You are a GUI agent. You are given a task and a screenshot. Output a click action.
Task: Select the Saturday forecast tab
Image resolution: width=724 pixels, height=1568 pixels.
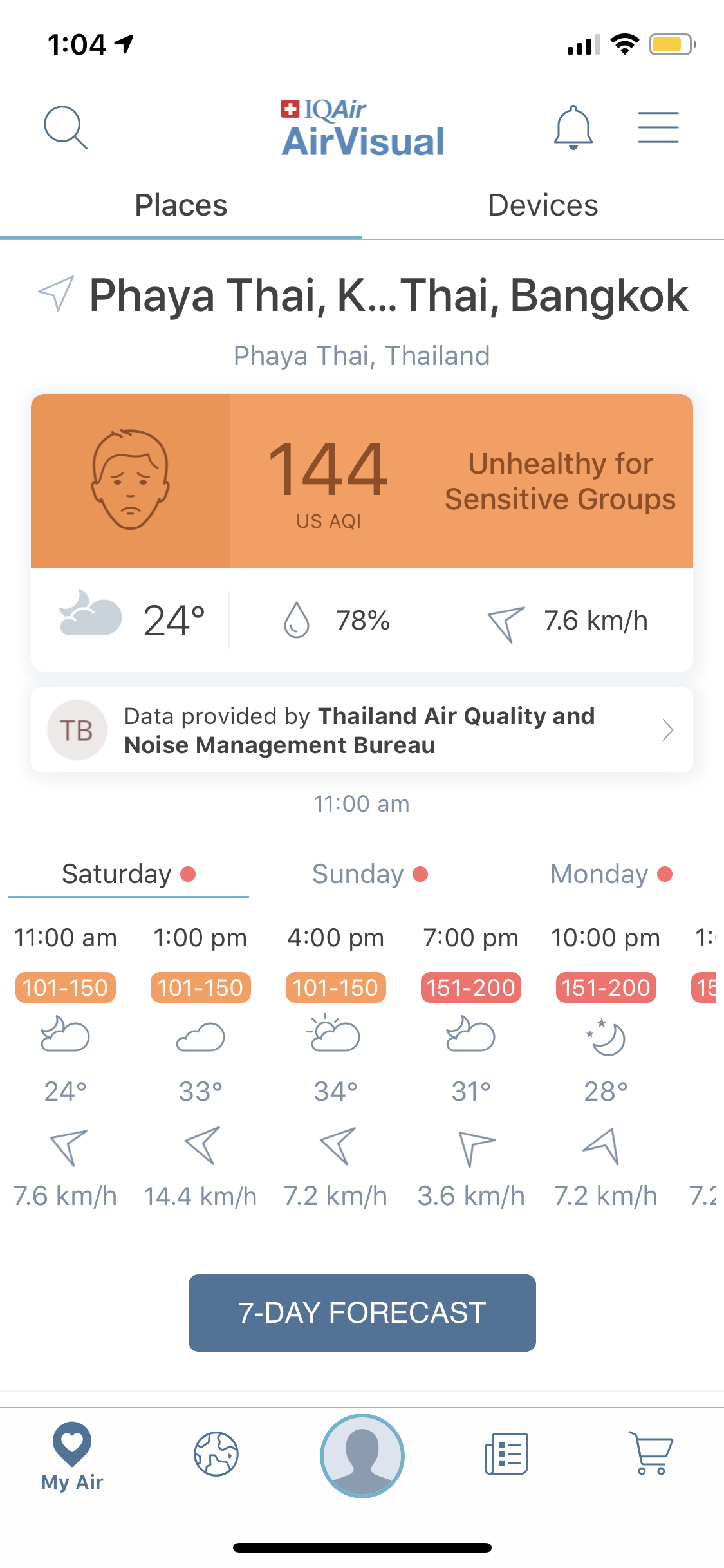tap(128, 874)
